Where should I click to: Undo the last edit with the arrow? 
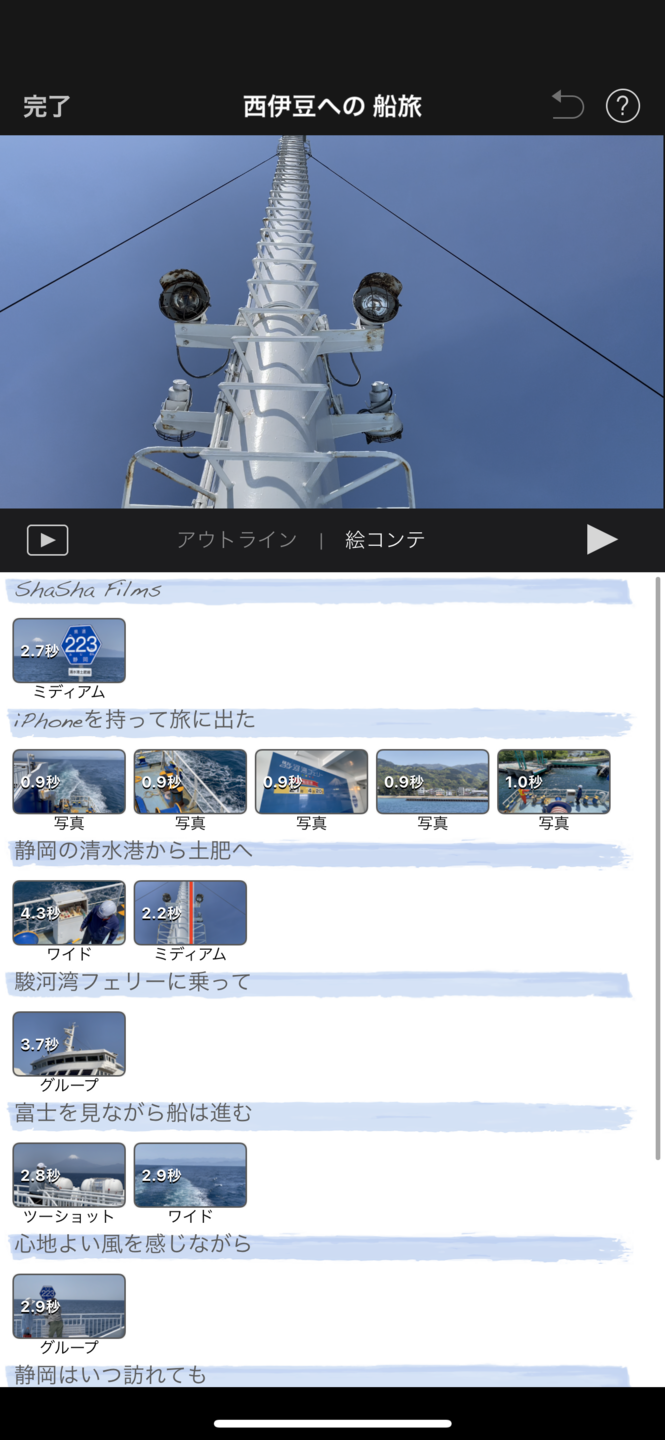[567, 105]
